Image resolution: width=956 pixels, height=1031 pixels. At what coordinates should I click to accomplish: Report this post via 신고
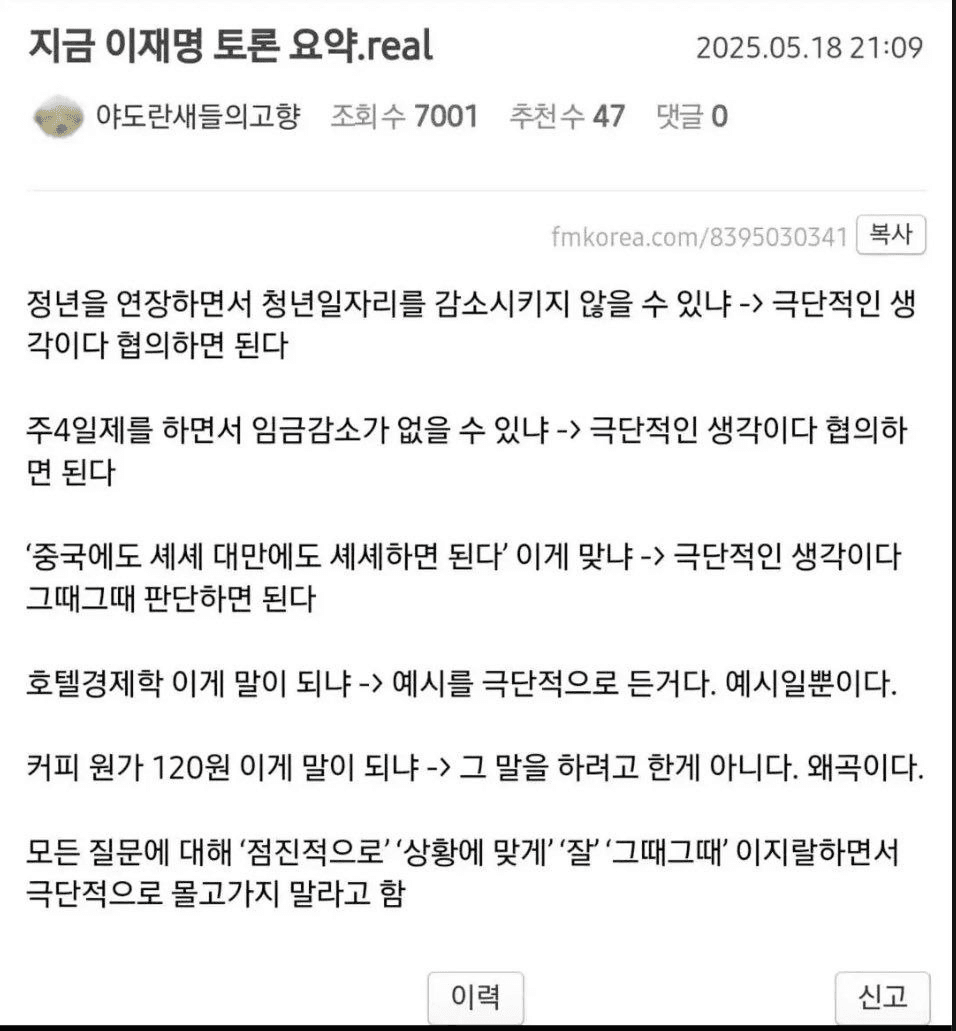point(882,996)
